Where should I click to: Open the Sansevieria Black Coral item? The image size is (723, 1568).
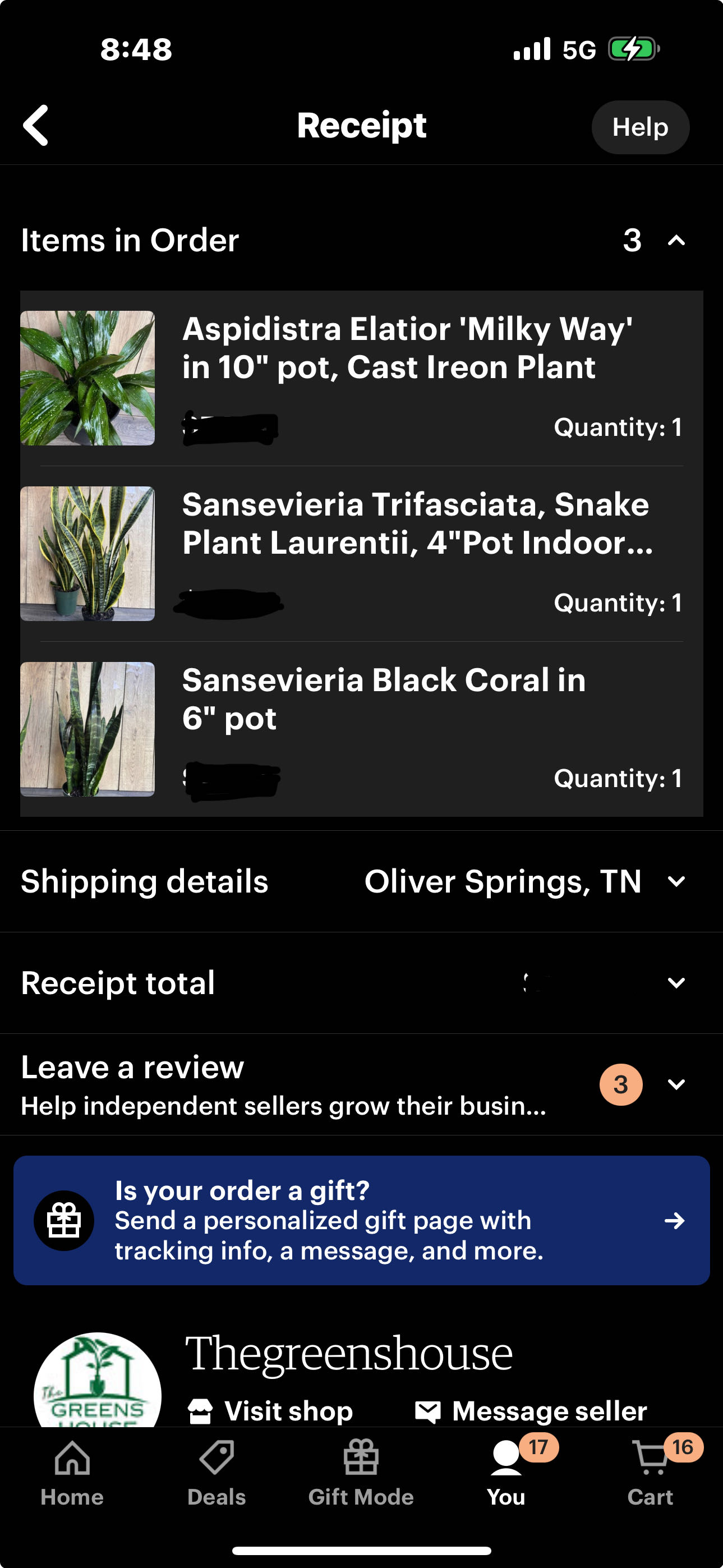coord(384,699)
